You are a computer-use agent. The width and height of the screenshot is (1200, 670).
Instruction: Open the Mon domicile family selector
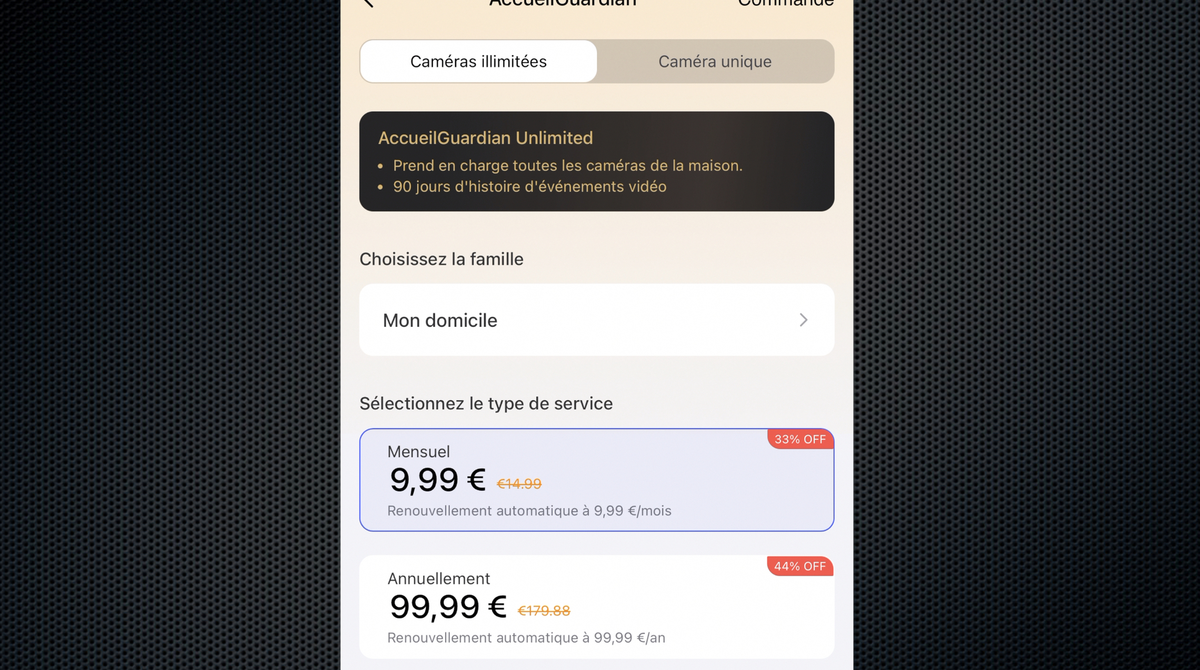596,320
